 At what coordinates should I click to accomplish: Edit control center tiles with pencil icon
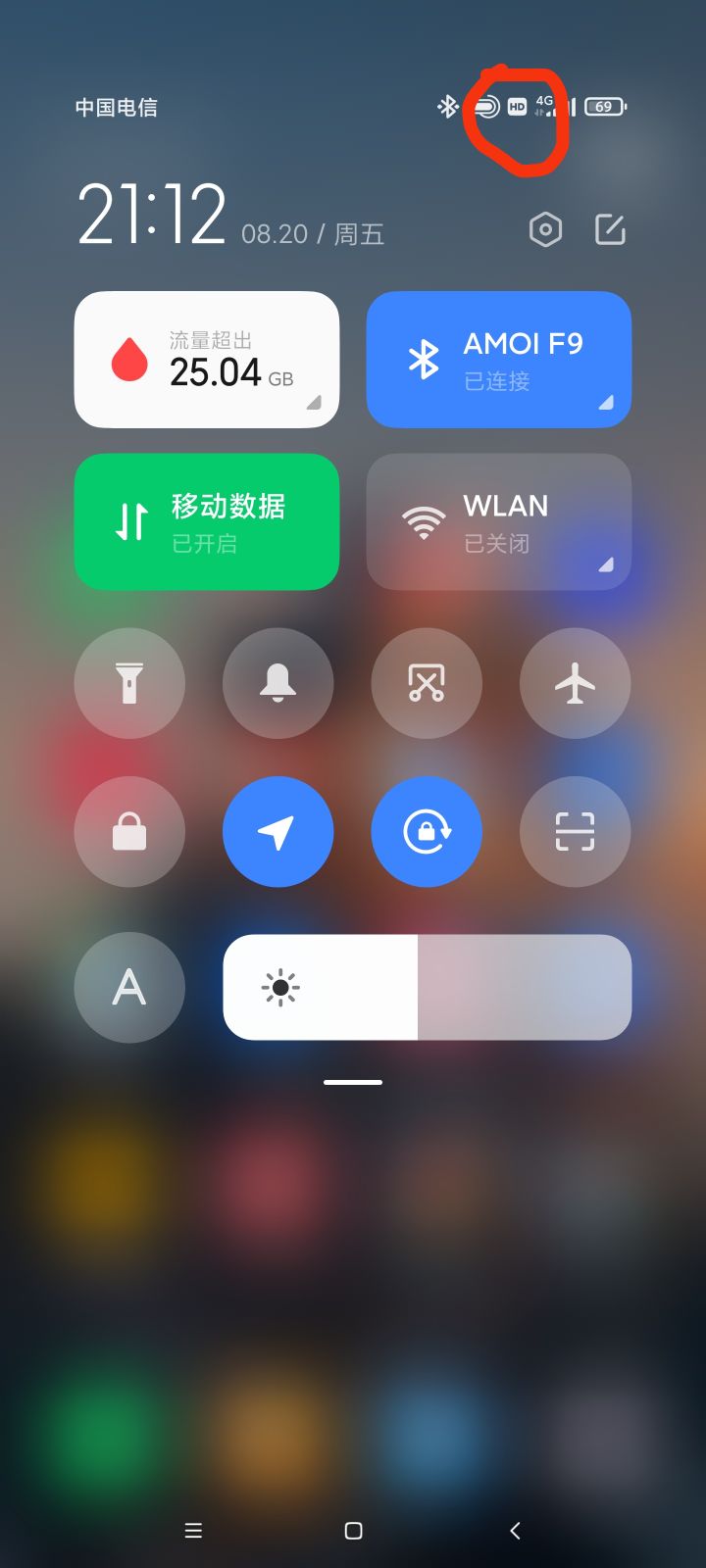[610, 229]
